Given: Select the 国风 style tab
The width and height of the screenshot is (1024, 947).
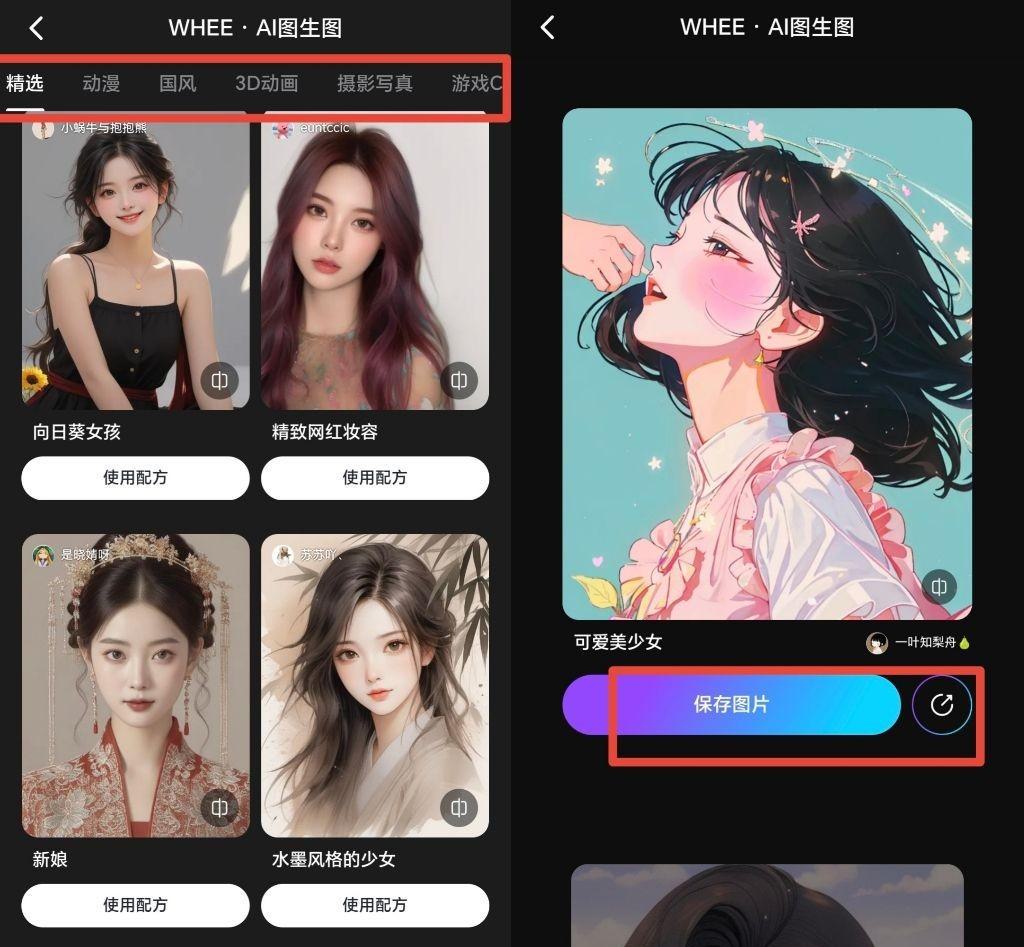Looking at the screenshot, I should point(178,84).
